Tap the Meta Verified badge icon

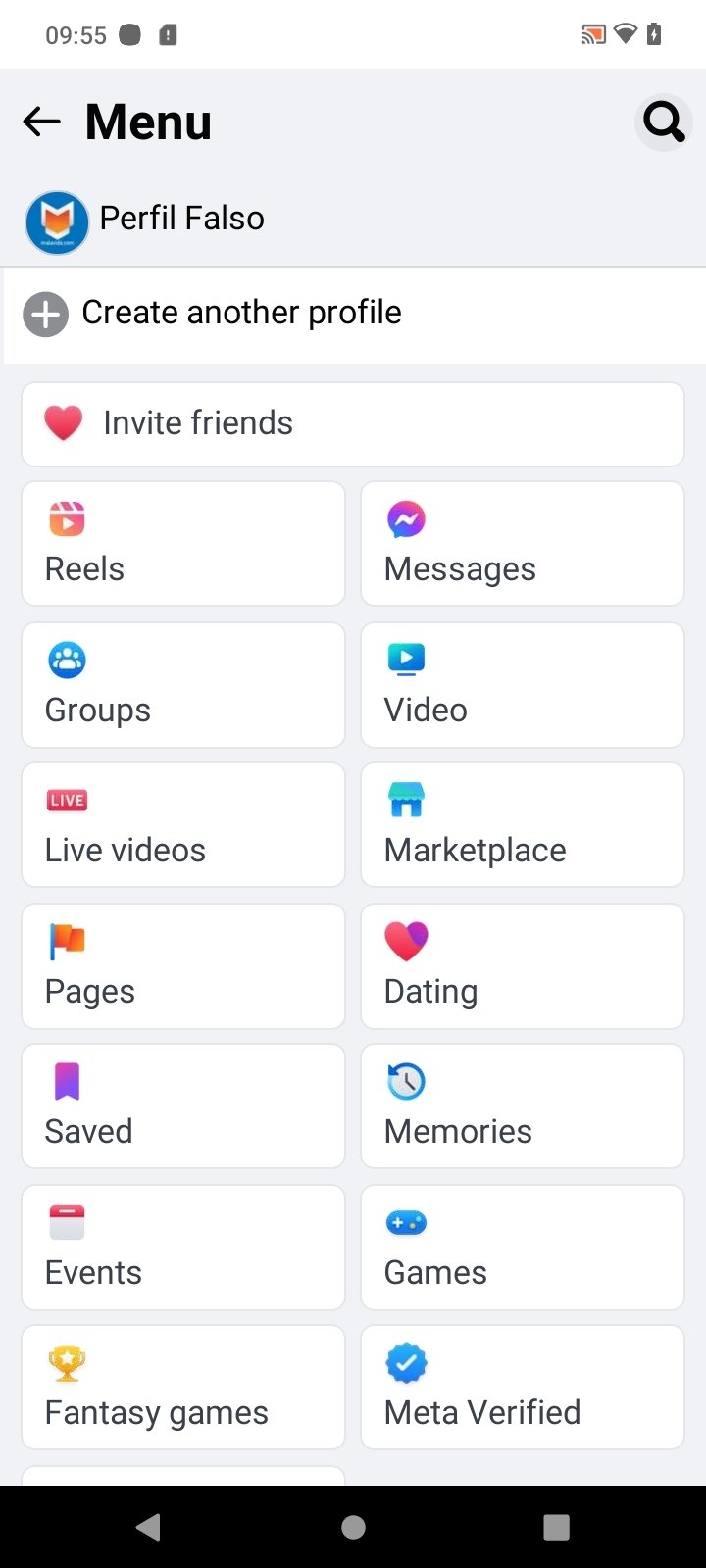coord(406,1362)
